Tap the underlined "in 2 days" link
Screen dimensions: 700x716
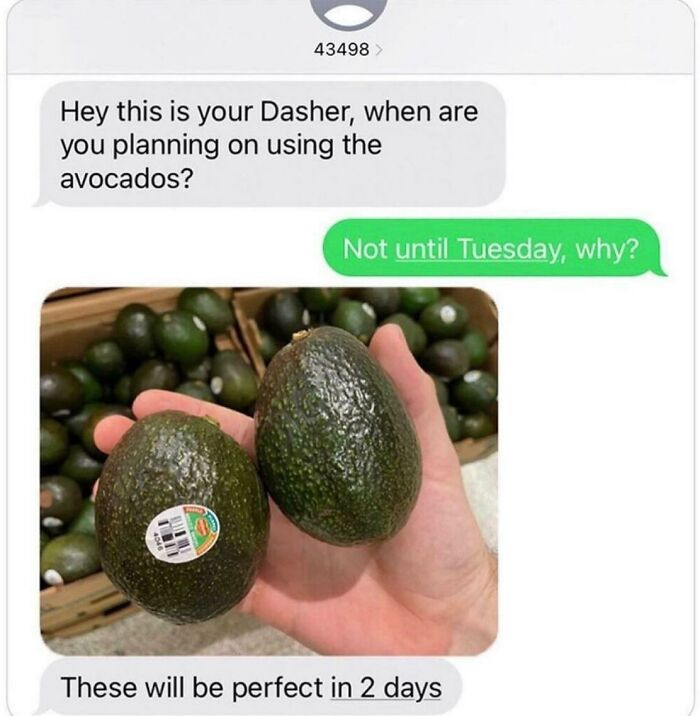pos(385,687)
